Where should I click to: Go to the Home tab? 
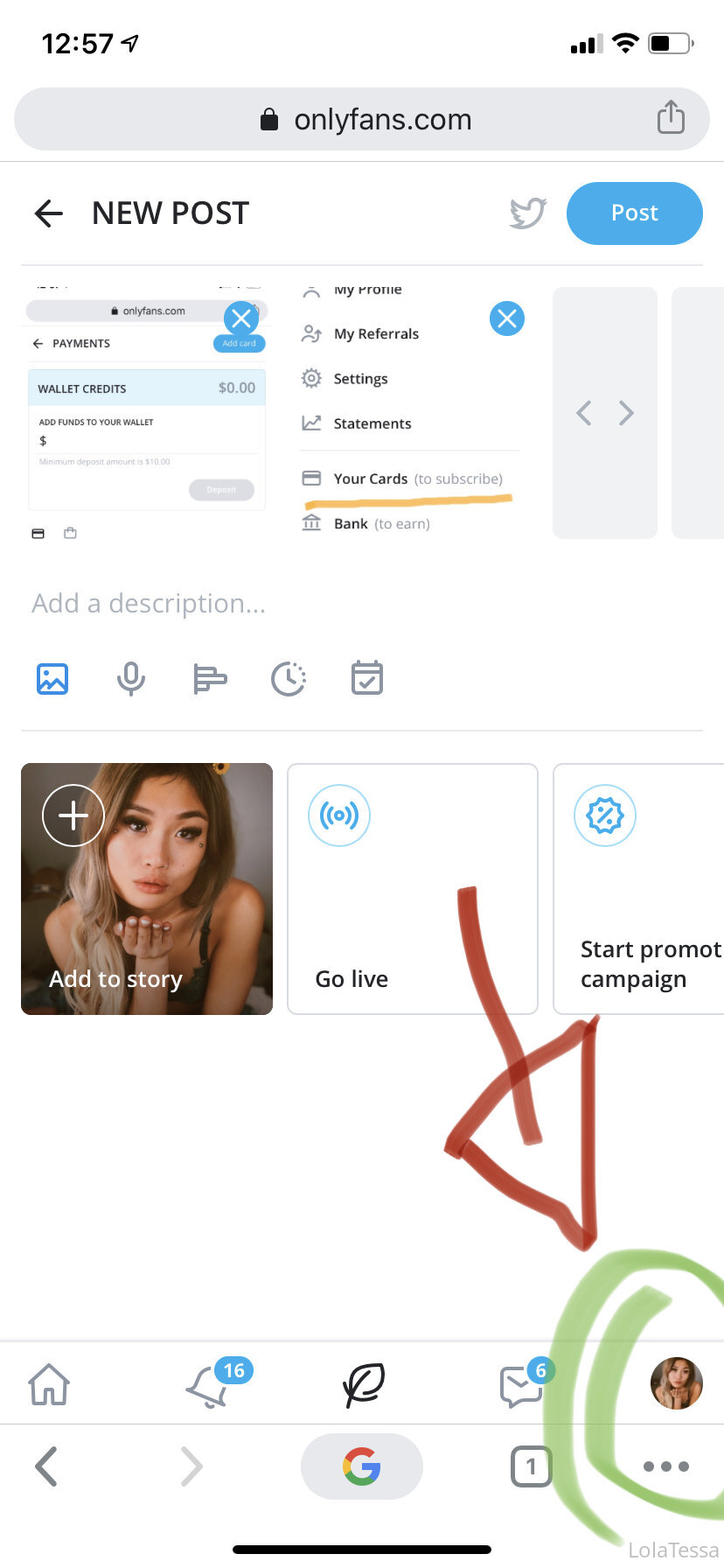click(49, 1385)
